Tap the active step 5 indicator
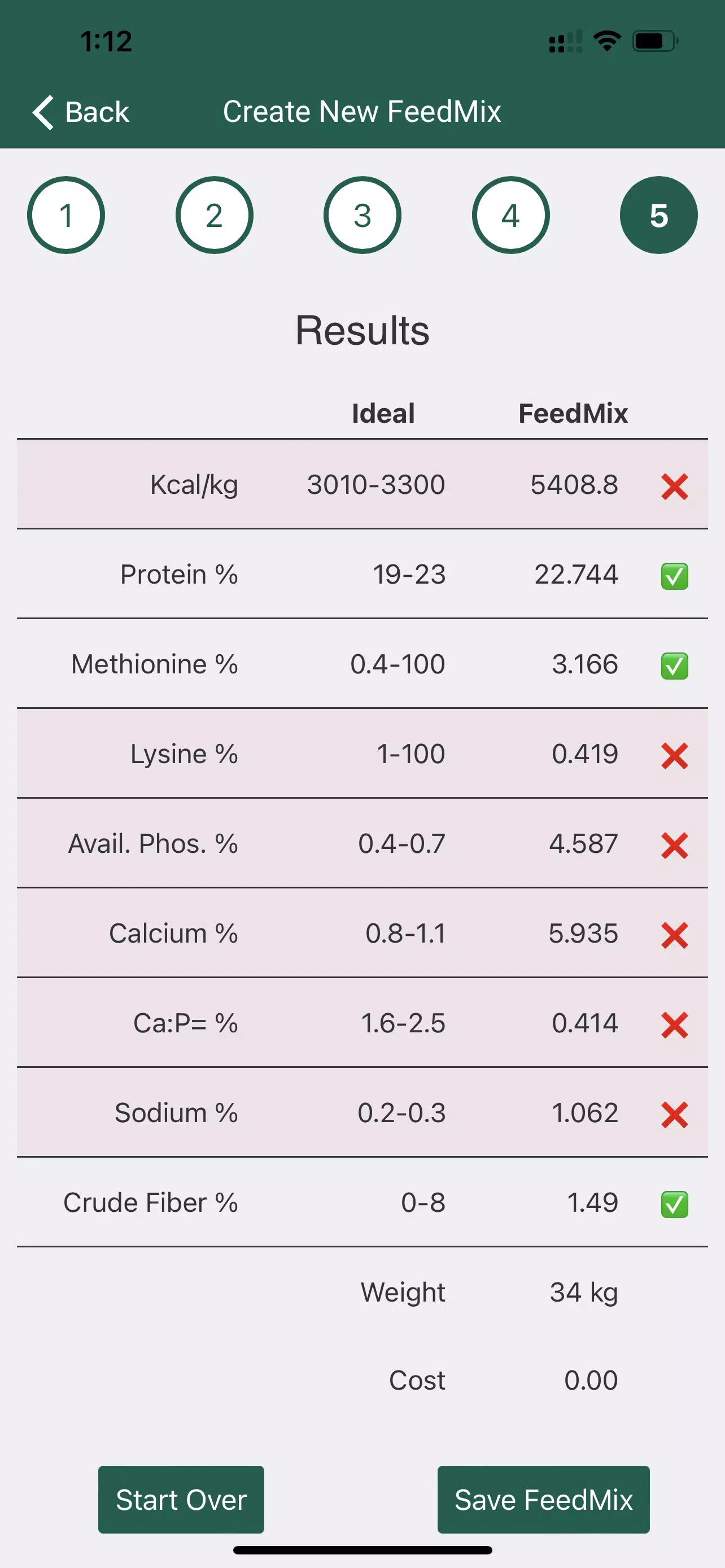Viewport: 725px width, 1568px height. [x=658, y=215]
